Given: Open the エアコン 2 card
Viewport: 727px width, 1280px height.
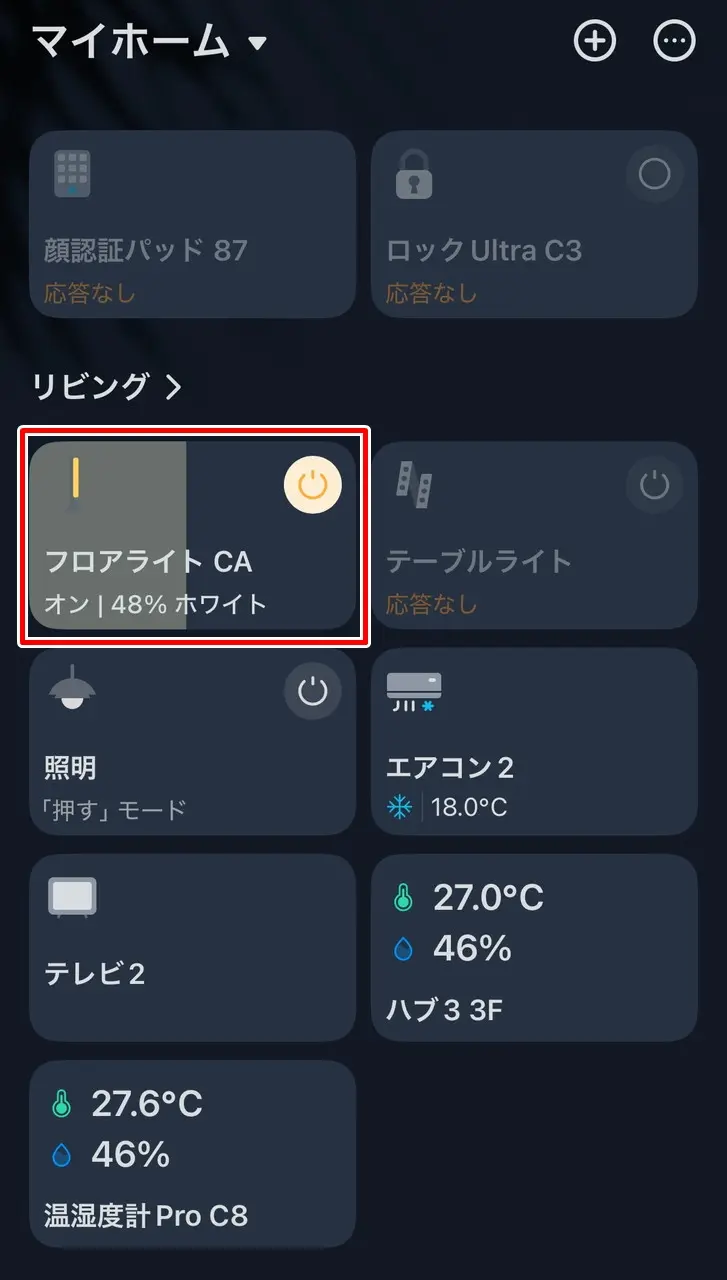Looking at the screenshot, I should 534,742.
